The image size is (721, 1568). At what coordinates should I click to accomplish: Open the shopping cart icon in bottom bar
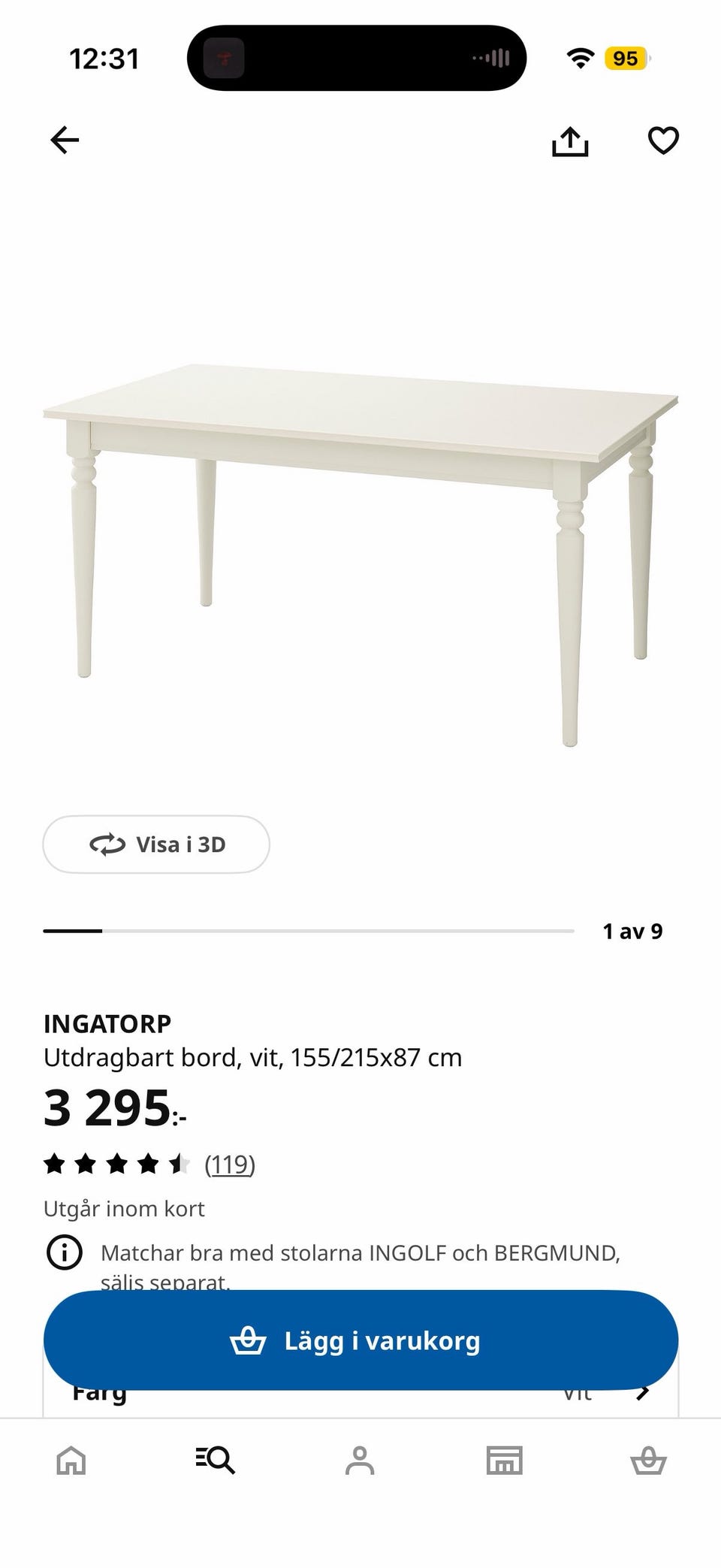(649, 1458)
